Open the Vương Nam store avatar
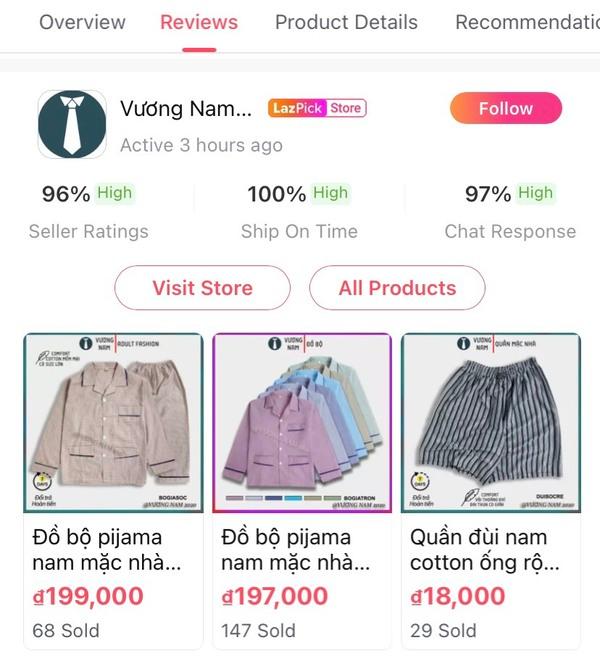 pyautogui.click(x=72, y=124)
